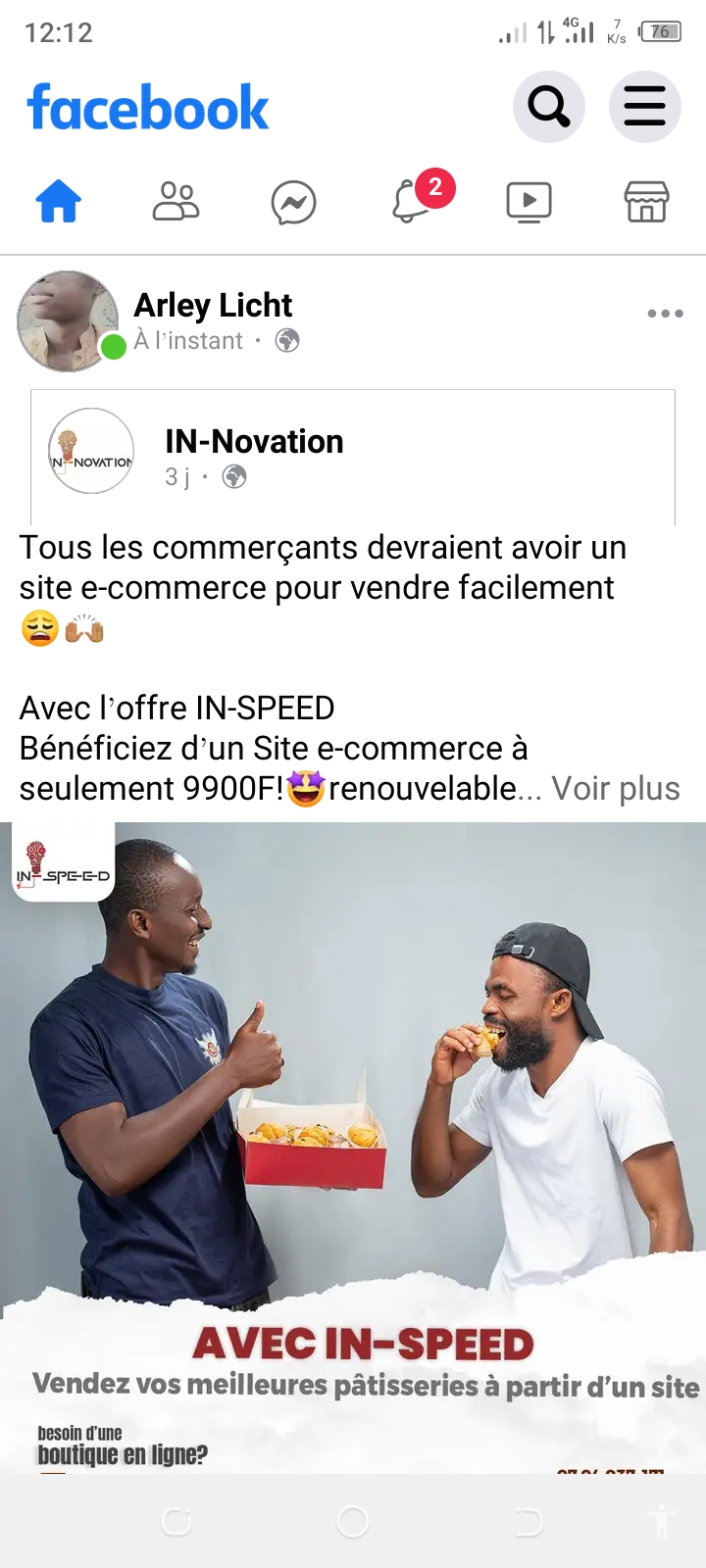Tap Arley Licht's profile picture
The height and width of the screenshot is (1568, 706).
click(x=67, y=321)
